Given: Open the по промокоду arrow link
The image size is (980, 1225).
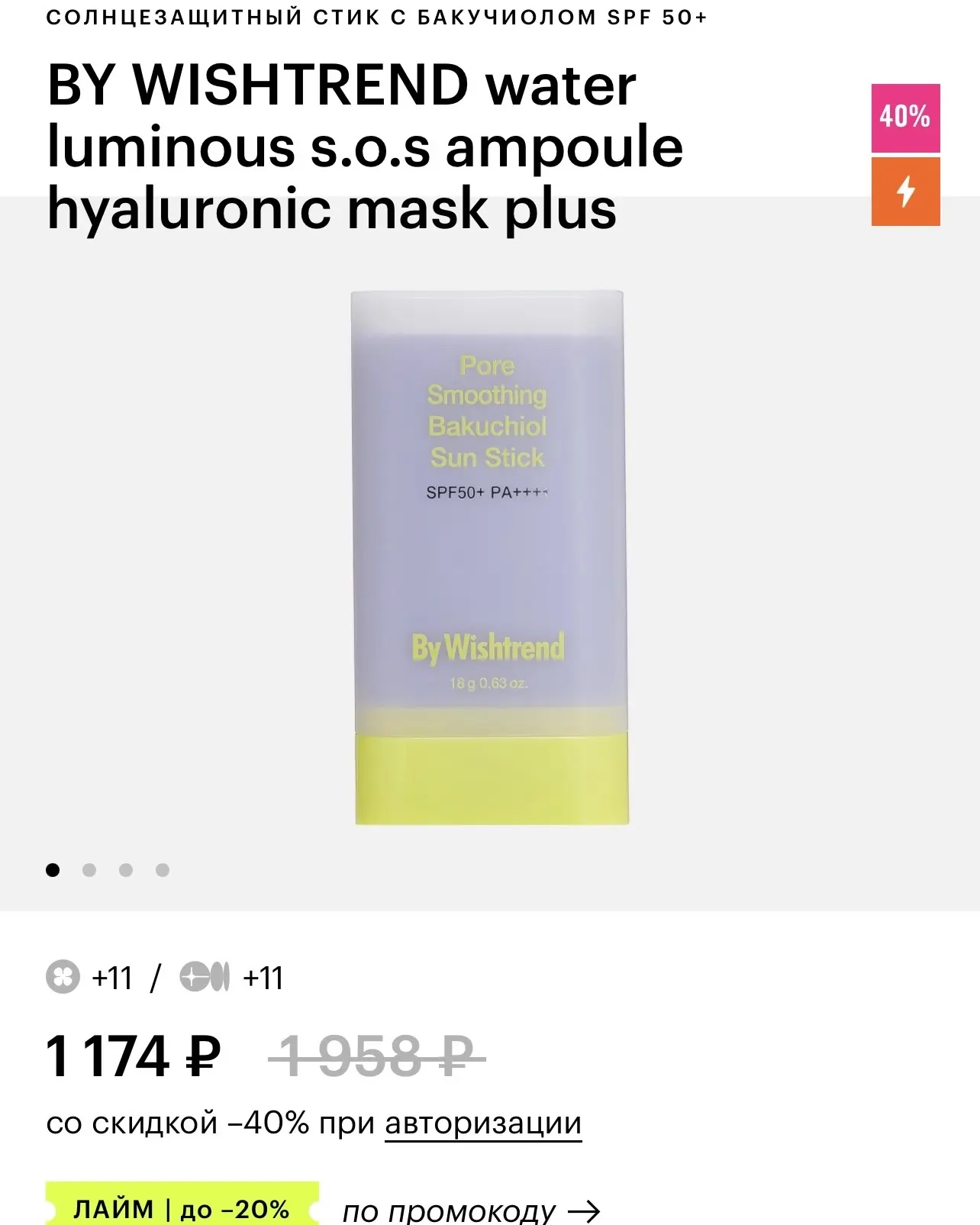Looking at the screenshot, I should tap(471, 1210).
